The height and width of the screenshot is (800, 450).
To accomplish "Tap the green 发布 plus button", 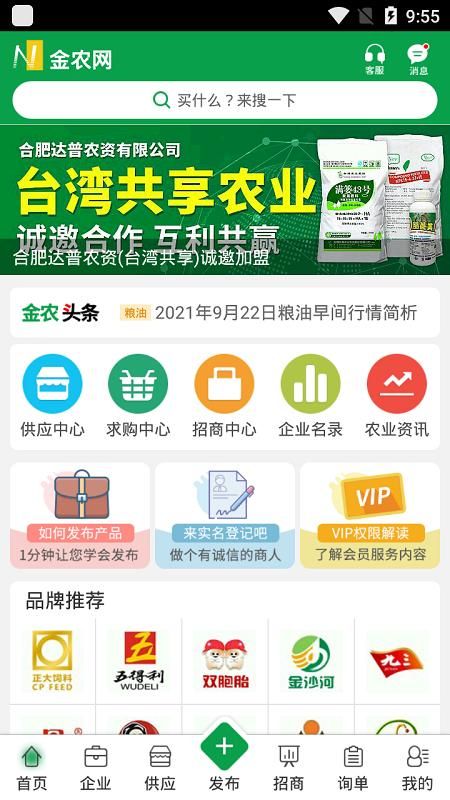I will click(x=224, y=747).
